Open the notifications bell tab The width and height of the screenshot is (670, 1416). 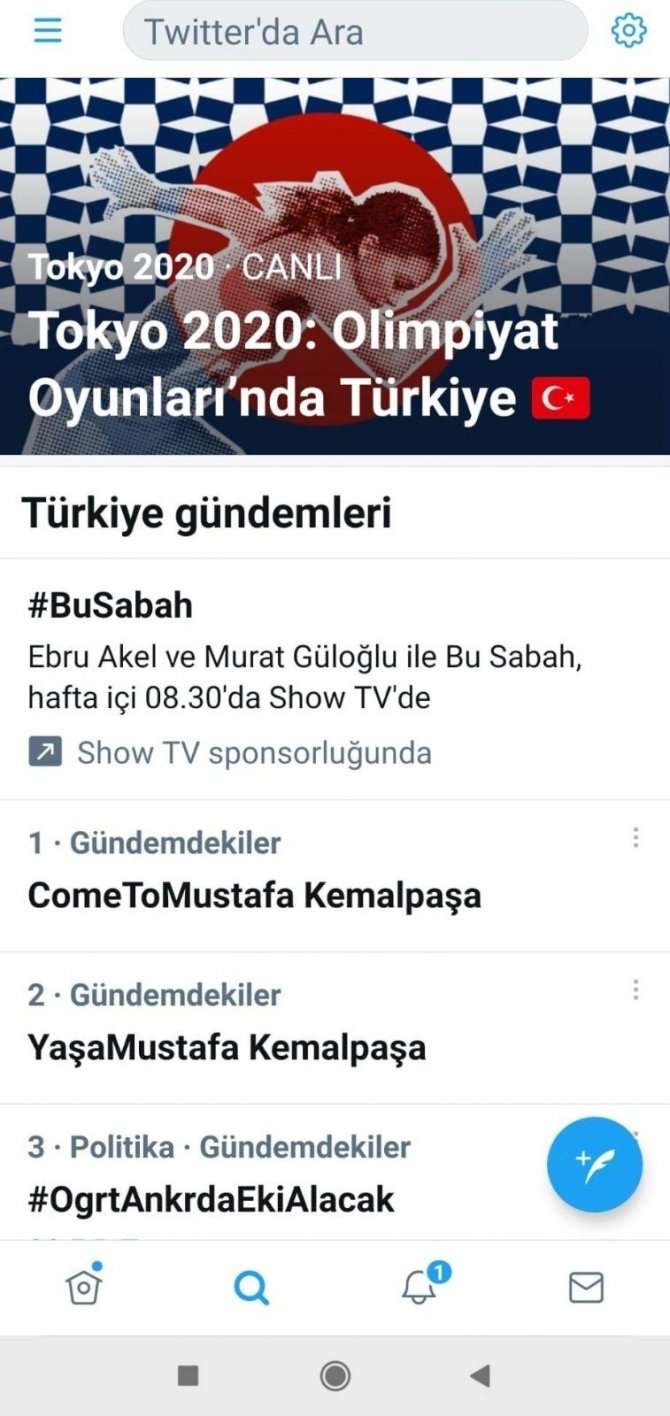[x=420, y=1288]
